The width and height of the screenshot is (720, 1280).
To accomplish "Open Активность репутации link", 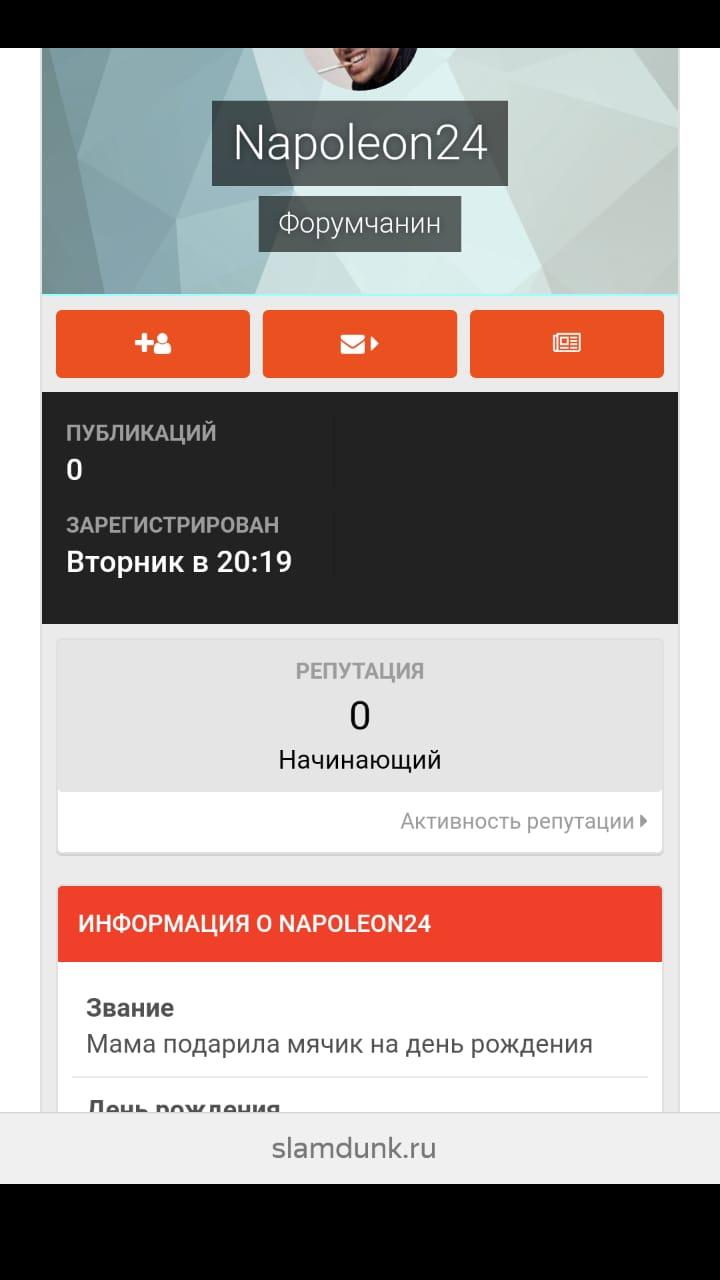I will [x=524, y=821].
